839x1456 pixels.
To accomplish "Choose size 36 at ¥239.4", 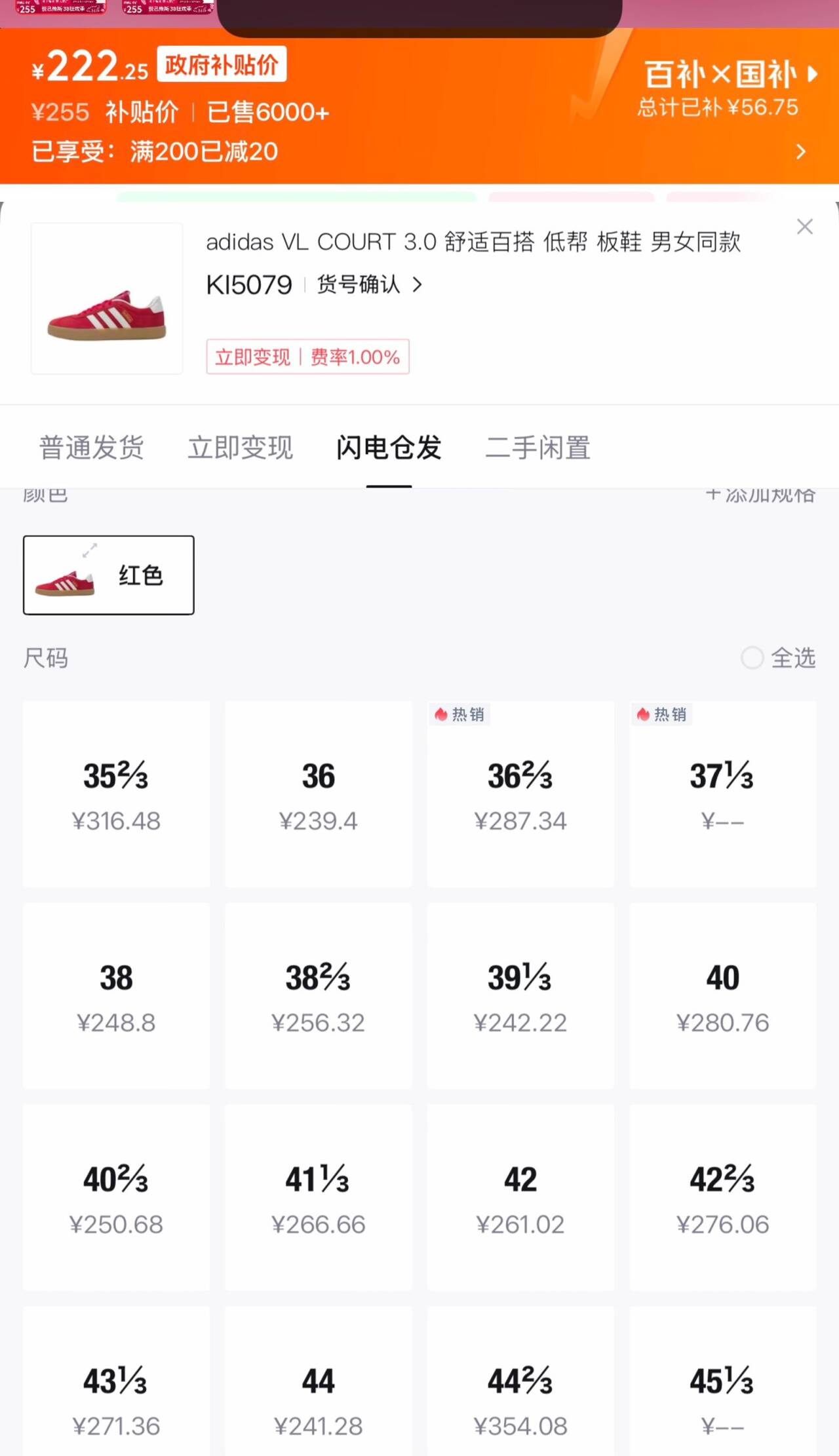I will tap(319, 794).
